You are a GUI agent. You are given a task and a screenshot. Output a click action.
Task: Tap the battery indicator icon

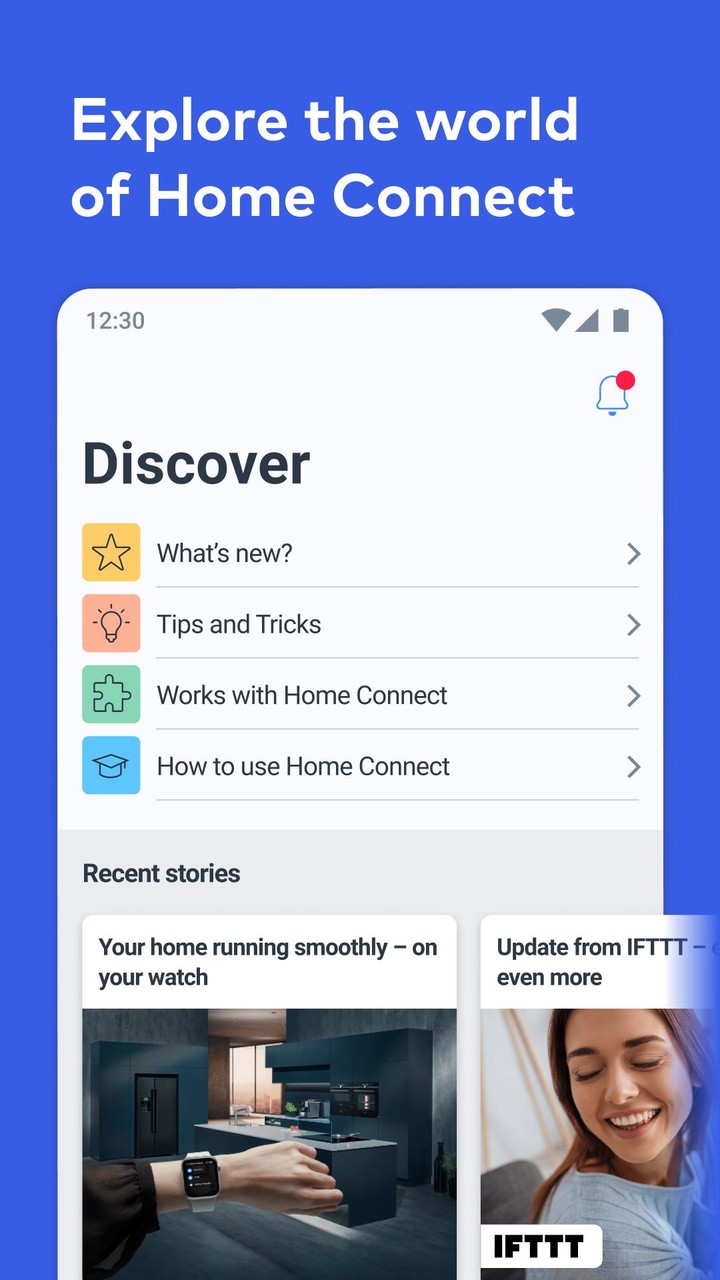(x=620, y=320)
